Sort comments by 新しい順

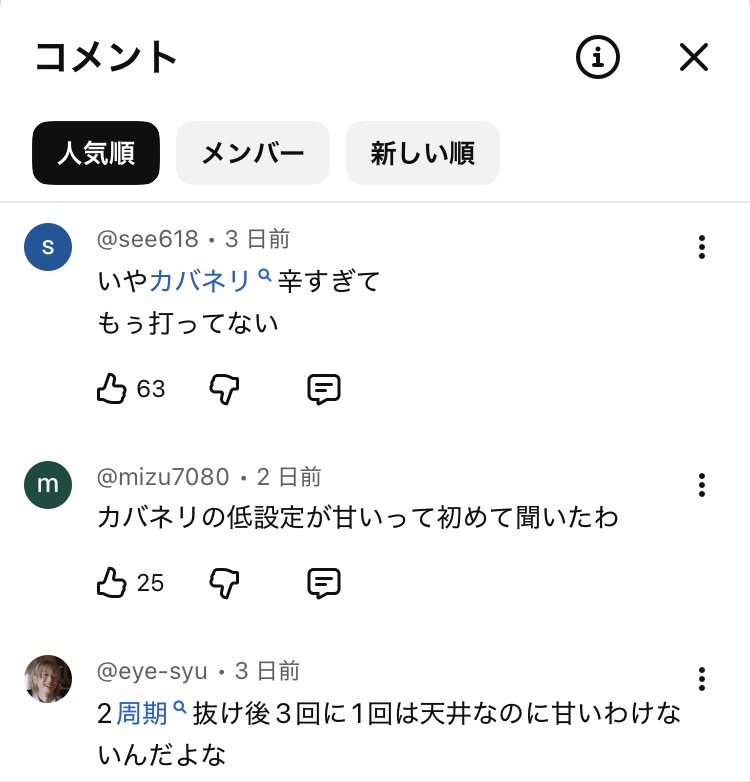point(422,153)
